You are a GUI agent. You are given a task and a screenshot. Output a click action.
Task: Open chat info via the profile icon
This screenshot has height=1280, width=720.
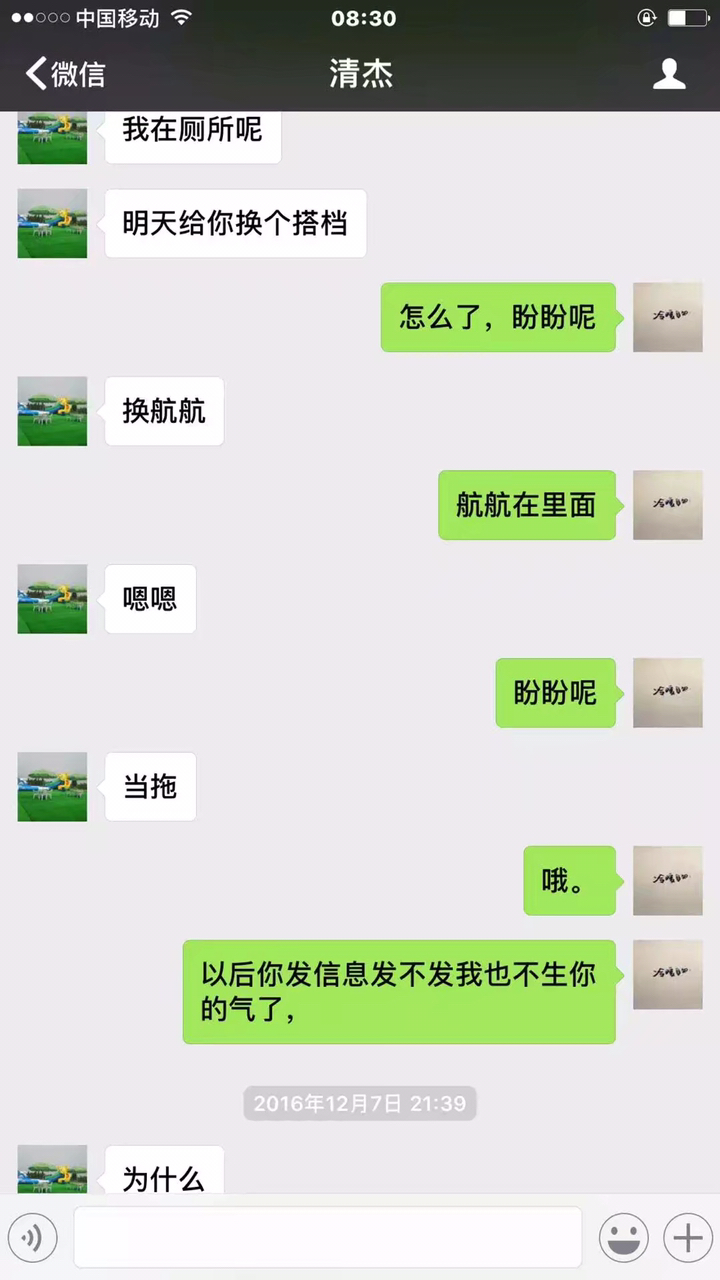[x=669, y=74]
